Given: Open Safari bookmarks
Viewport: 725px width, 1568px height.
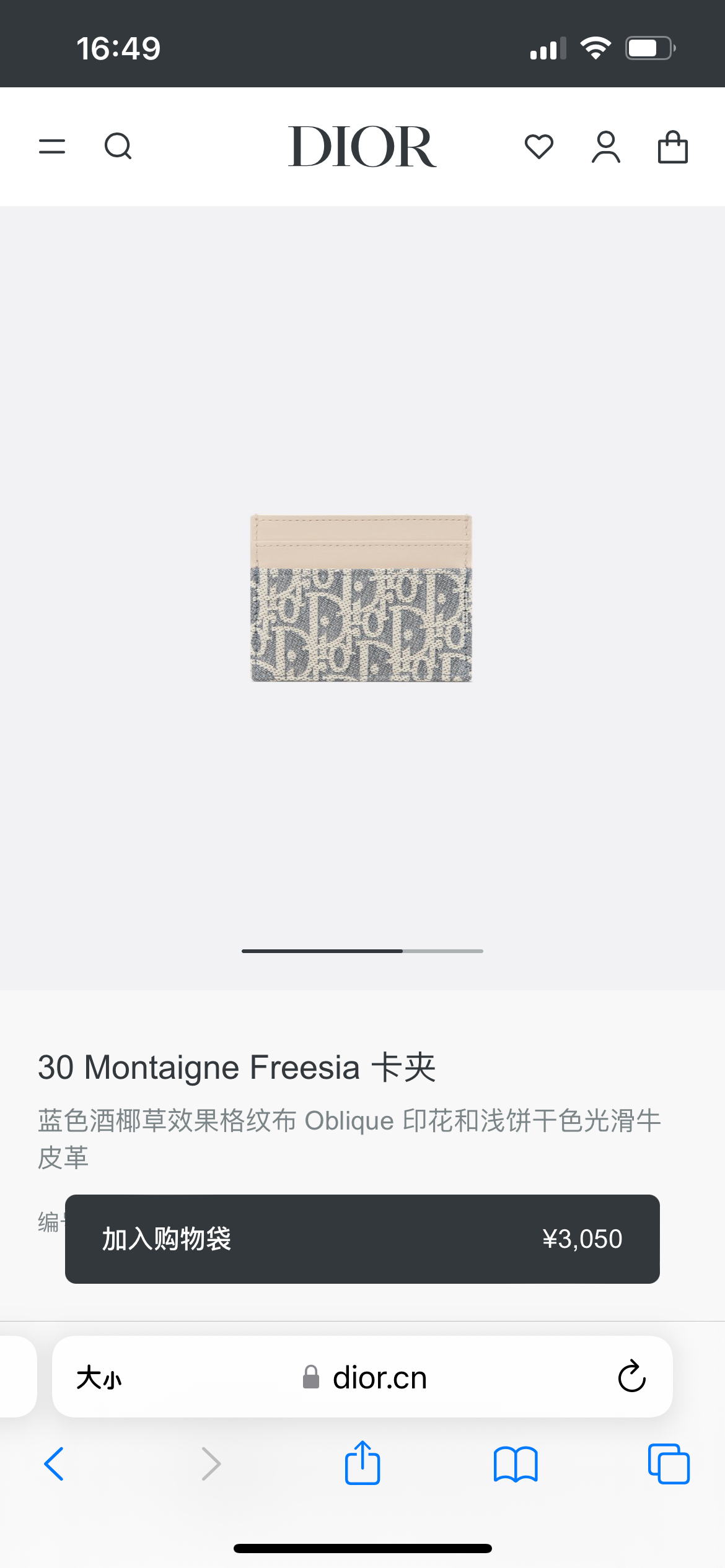Looking at the screenshot, I should (516, 1464).
